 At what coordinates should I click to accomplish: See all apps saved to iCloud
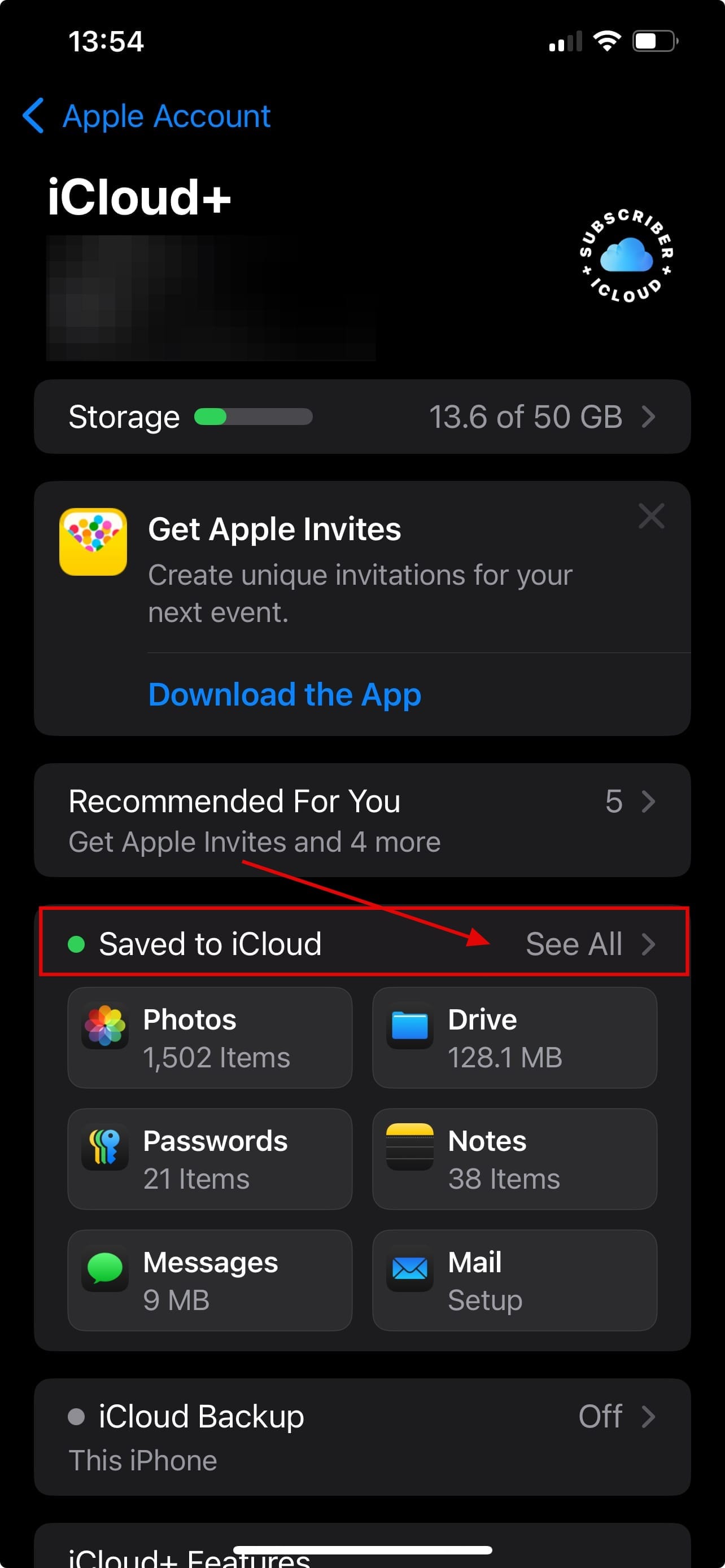tap(589, 944)
